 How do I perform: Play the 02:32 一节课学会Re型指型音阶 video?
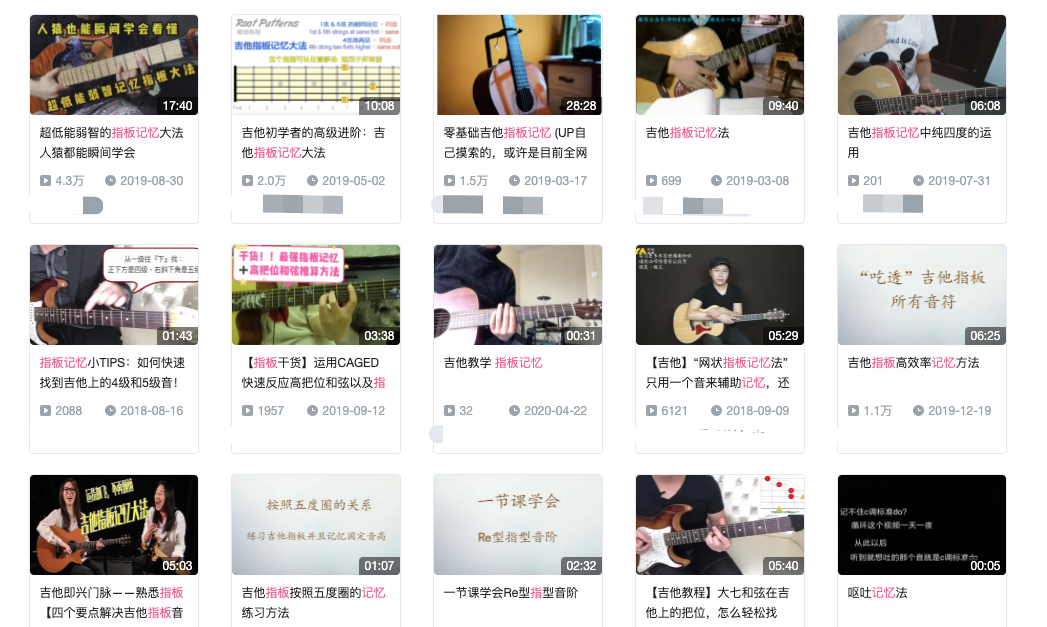[518, 525]
